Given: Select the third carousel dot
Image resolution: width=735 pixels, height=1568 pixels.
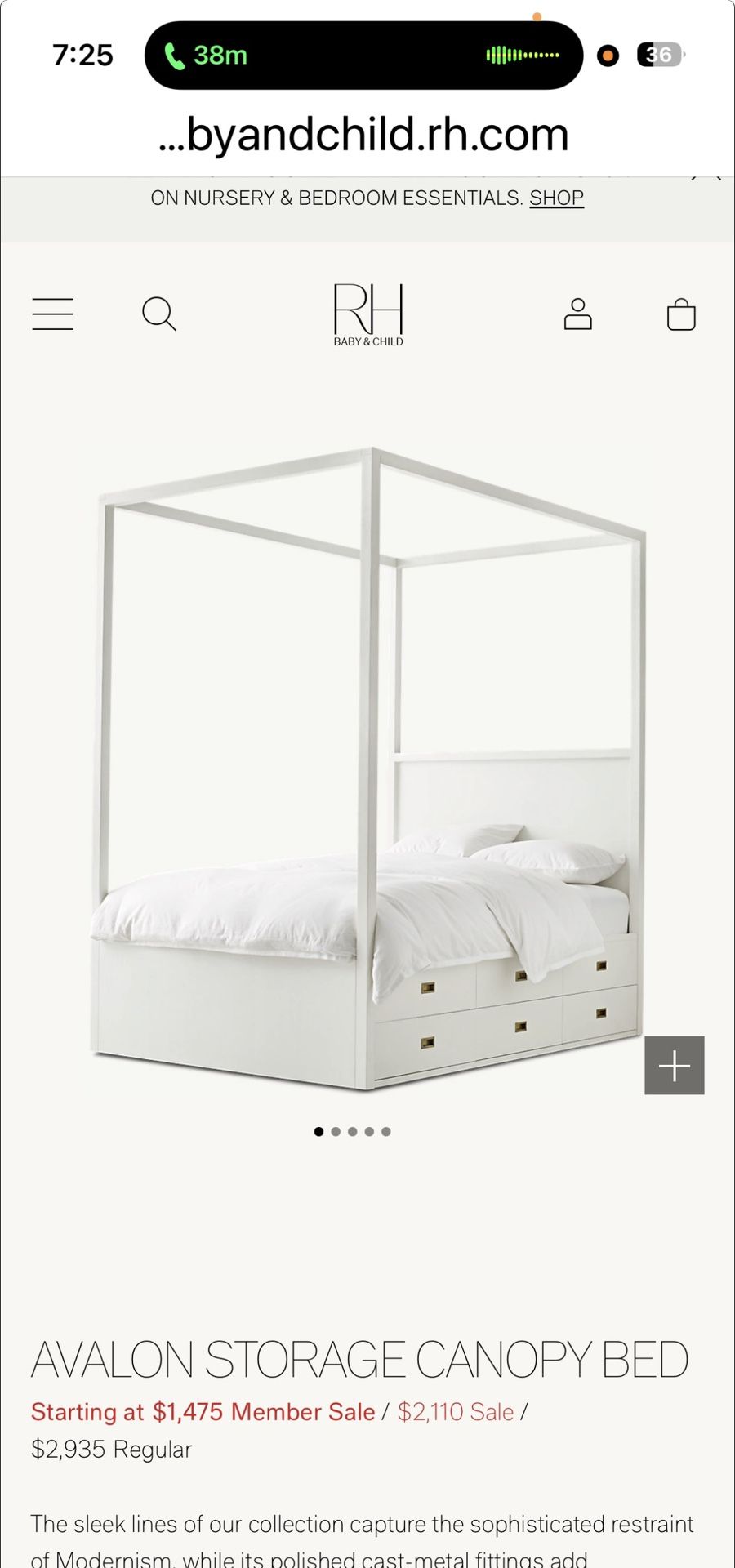Looking at the screenshot, I should point(351,1131).
